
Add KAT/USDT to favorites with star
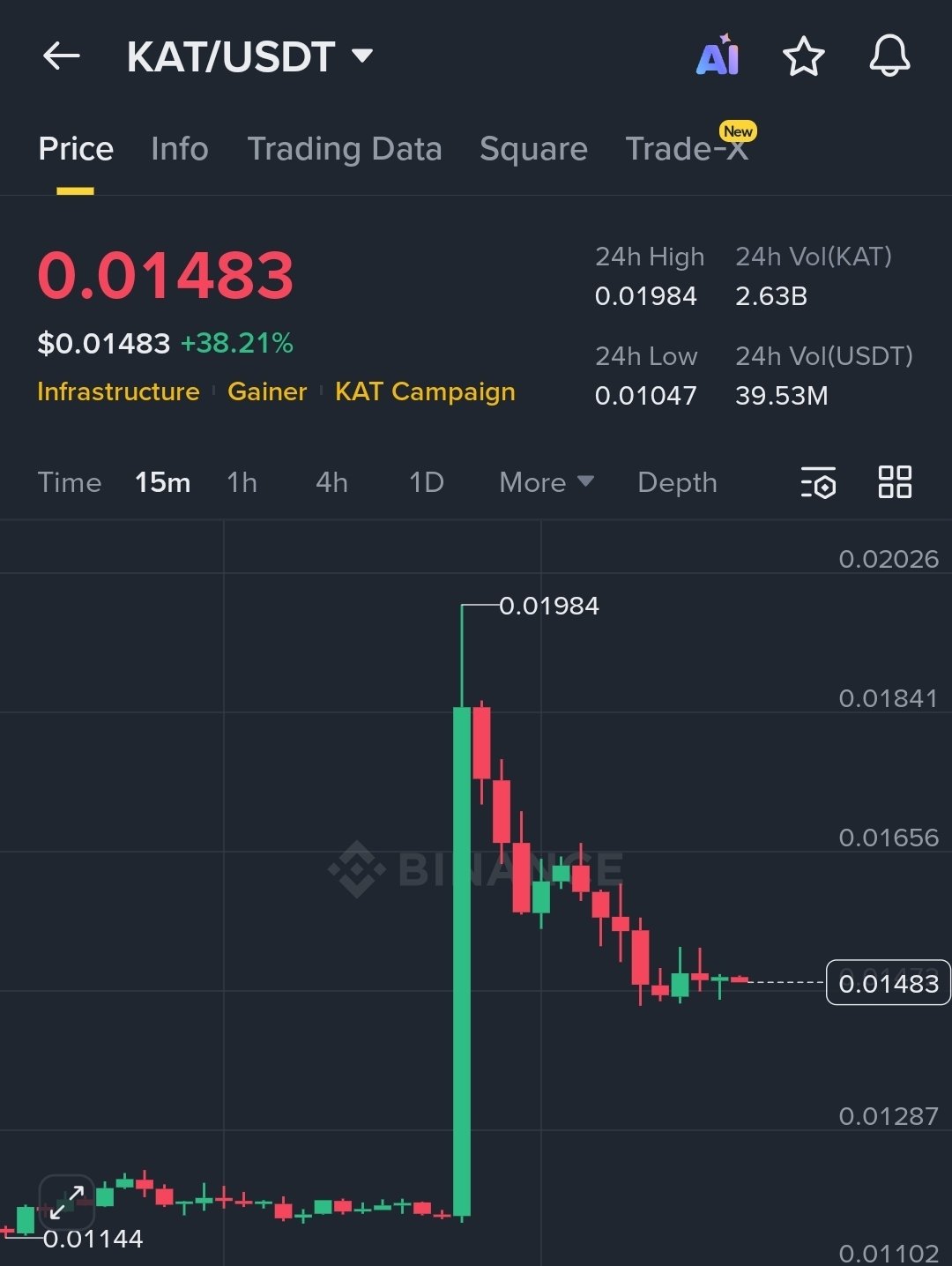click(x=803, y=57)
